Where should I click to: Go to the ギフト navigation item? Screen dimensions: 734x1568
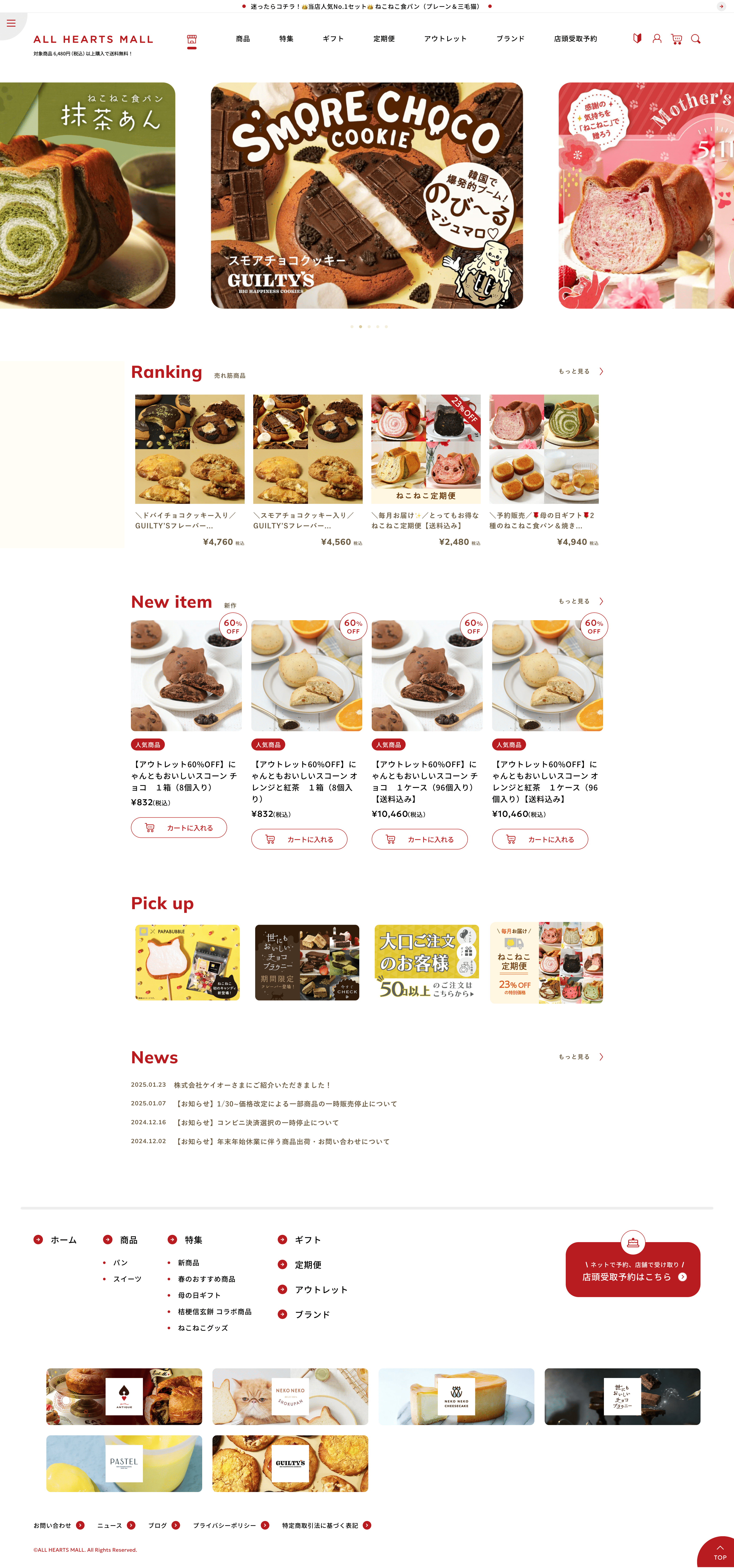(x=333, y=39)
